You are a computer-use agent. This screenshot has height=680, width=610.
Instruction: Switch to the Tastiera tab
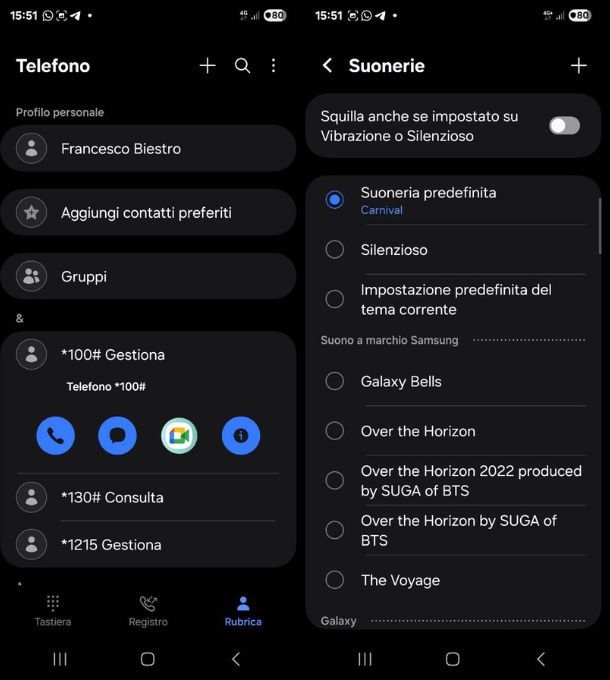tap(53, 610)
